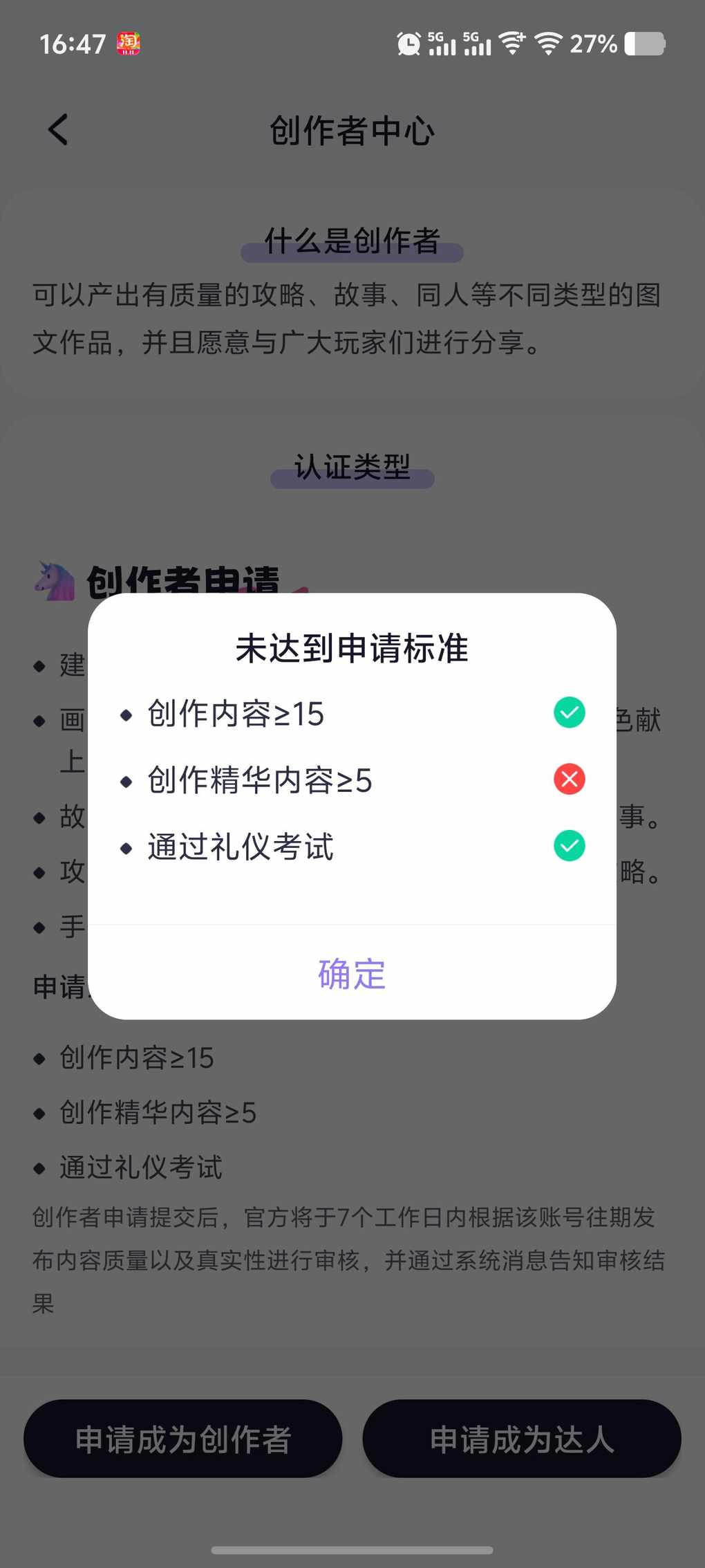Image resolution: width=705 pixels, height=1568 pixels.
Task: Select 申请成为达人 button
Action: (522, 1439)
